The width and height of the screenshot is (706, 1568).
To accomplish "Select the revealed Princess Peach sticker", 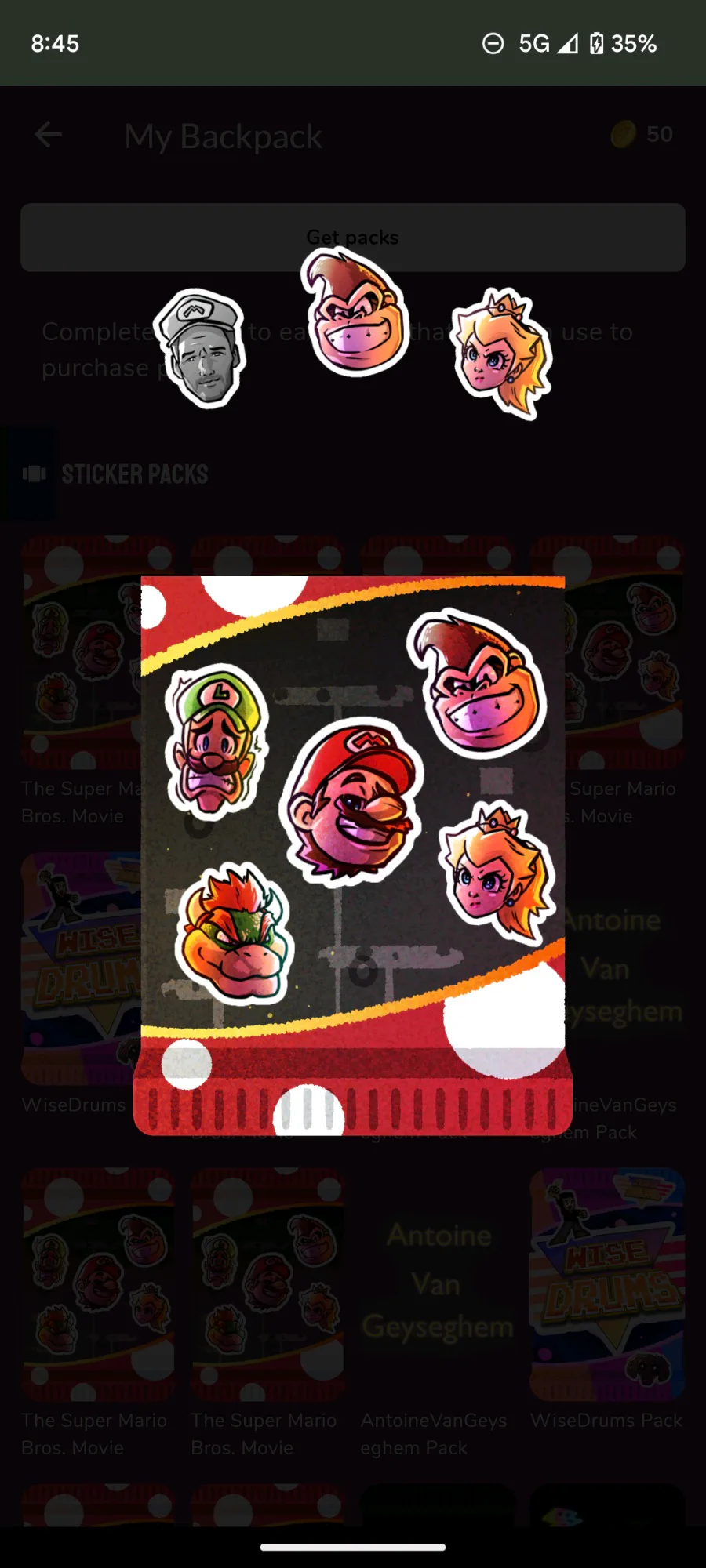I will (503, 353).
